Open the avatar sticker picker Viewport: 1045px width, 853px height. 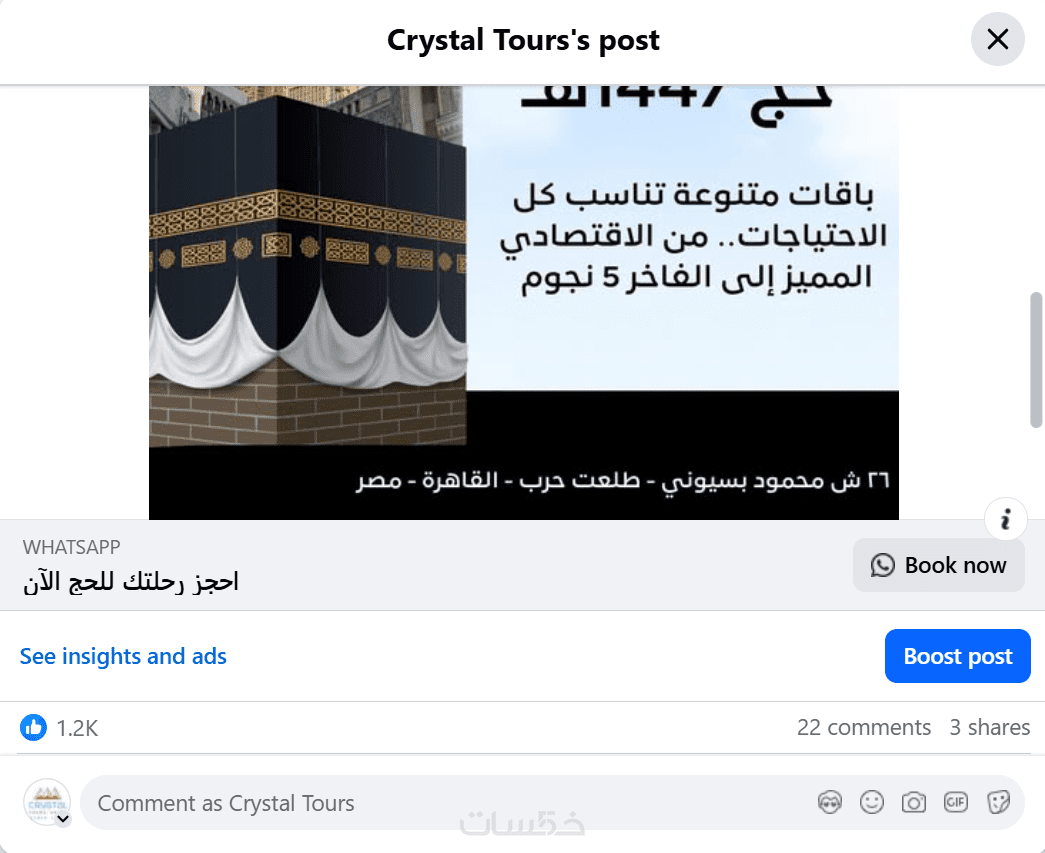tap(828, 802)
